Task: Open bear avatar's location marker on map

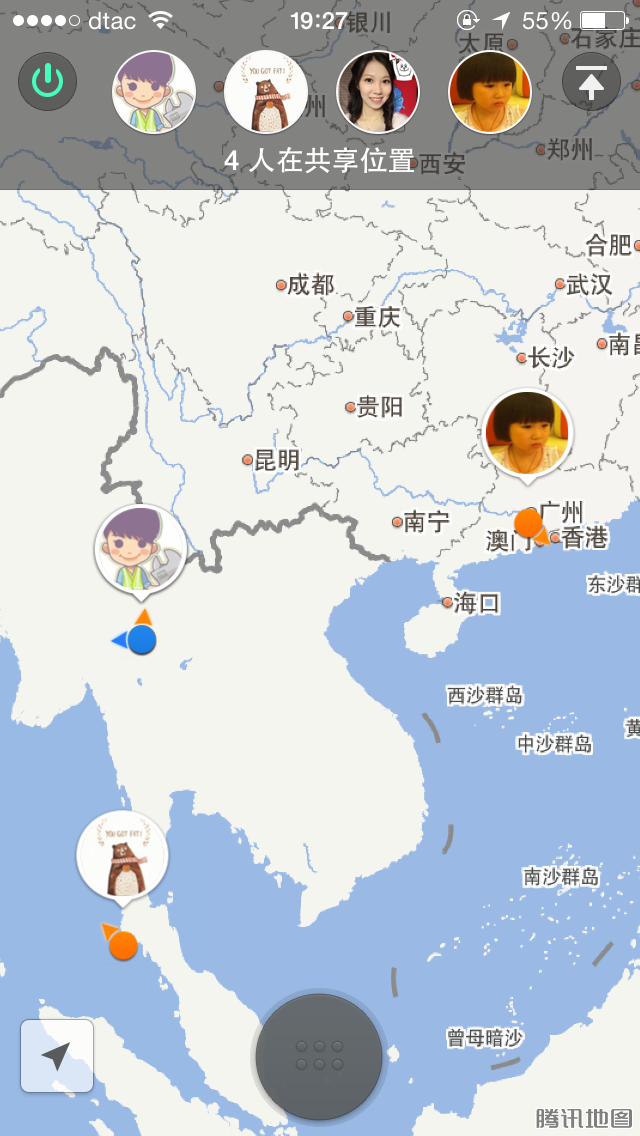Action: tap(122, 856)
